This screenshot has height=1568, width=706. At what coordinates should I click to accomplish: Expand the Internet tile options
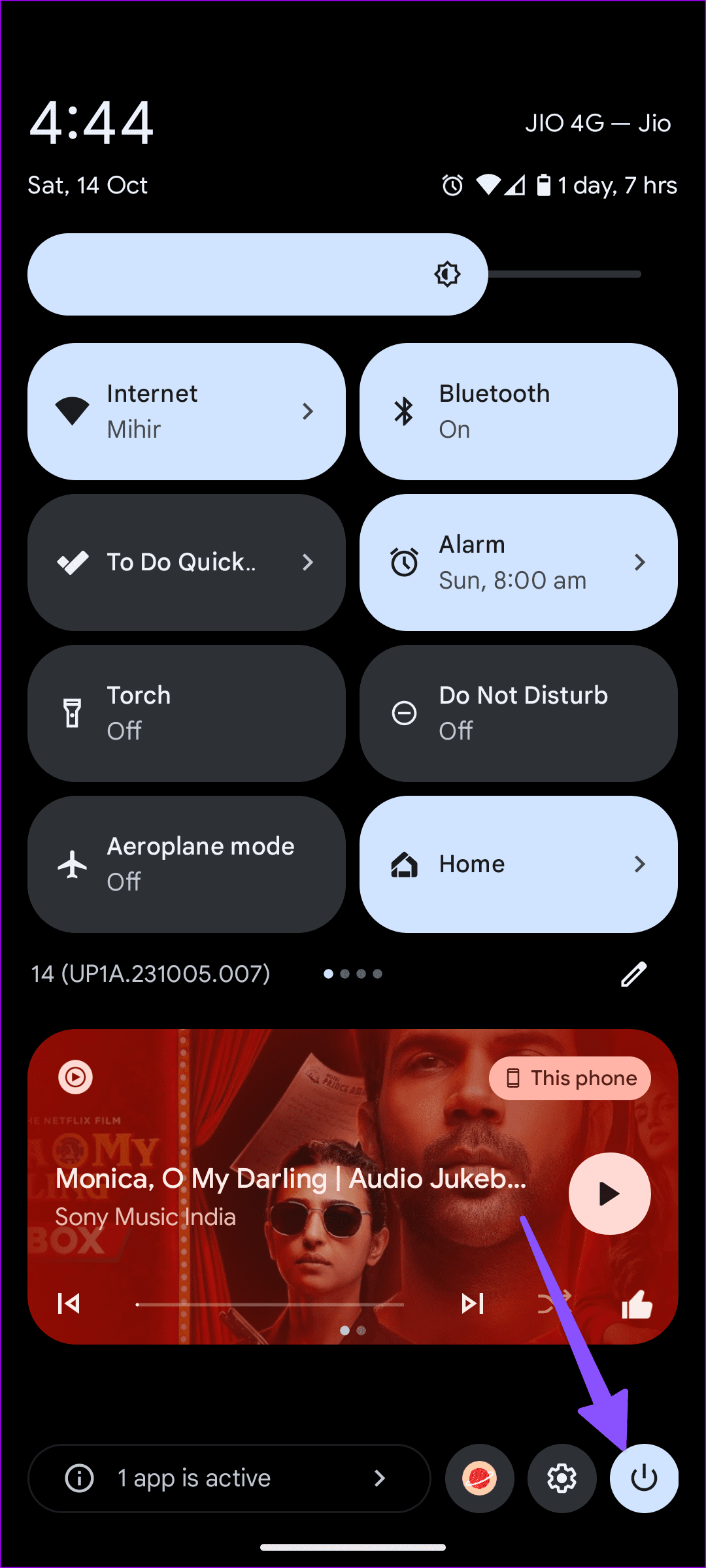(x=308, y=412)
